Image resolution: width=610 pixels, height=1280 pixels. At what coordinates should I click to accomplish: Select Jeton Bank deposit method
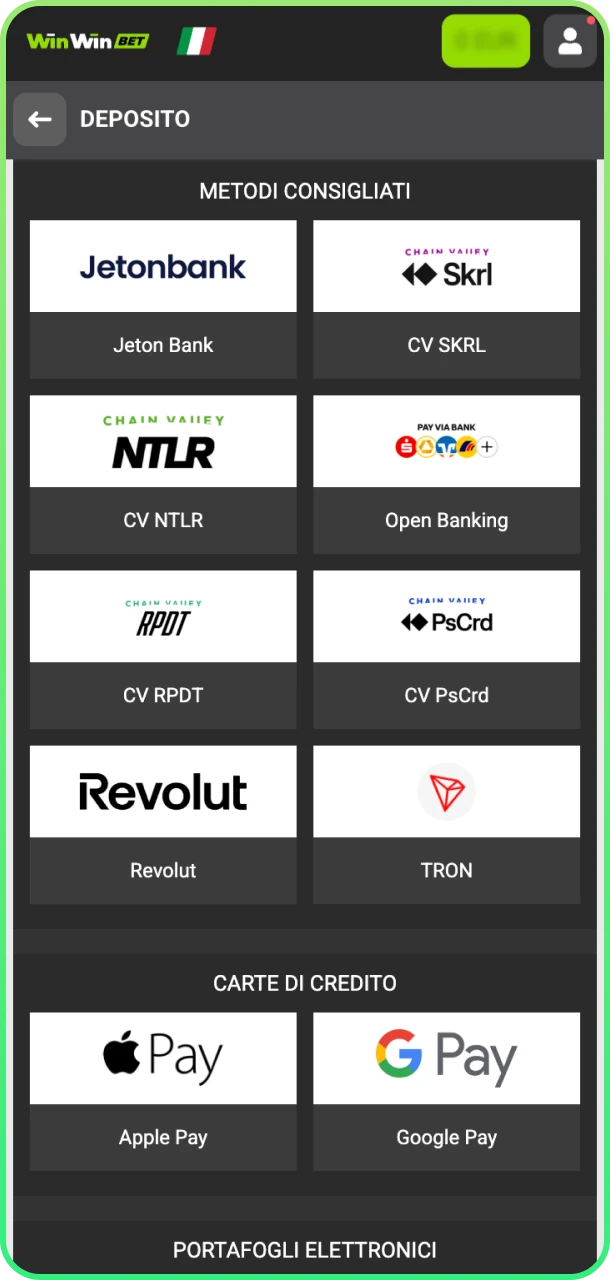tap(163, 298)
